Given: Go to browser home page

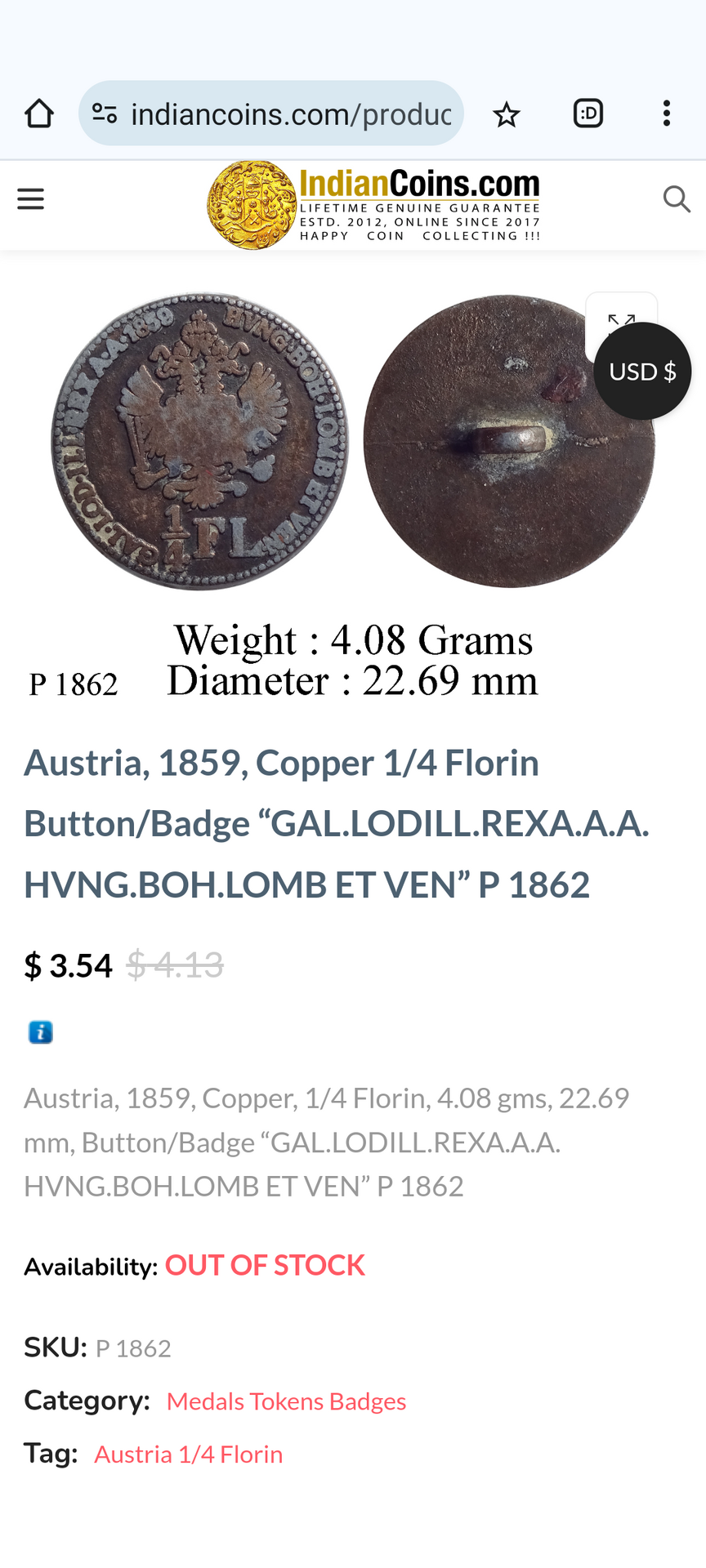Looking at the screenshot, I should [38, 114].
